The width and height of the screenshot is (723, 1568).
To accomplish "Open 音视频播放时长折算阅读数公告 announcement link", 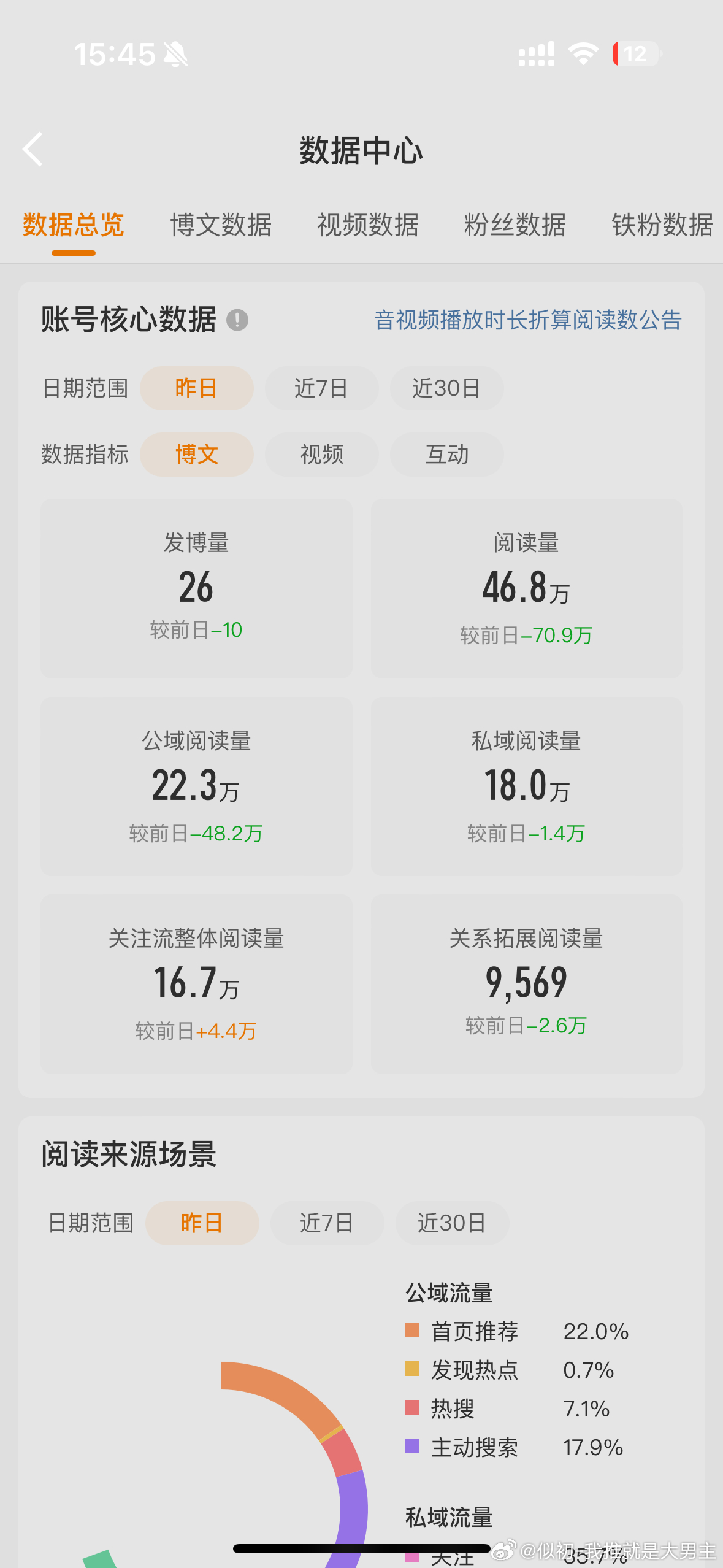I will pyautogui.click(x=527, y=320).
